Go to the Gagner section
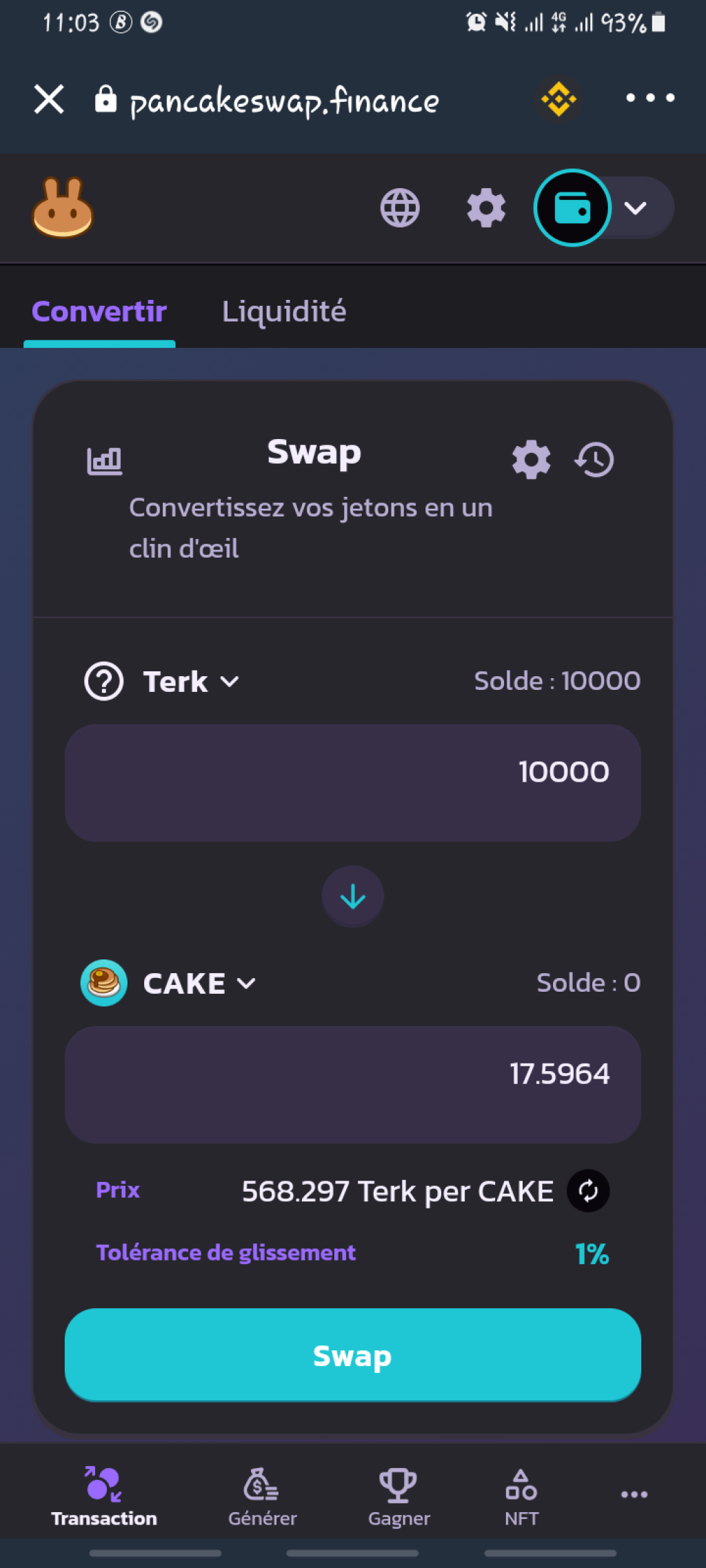The width and height of the screenshot is (706, 1568). [399, 1497]
